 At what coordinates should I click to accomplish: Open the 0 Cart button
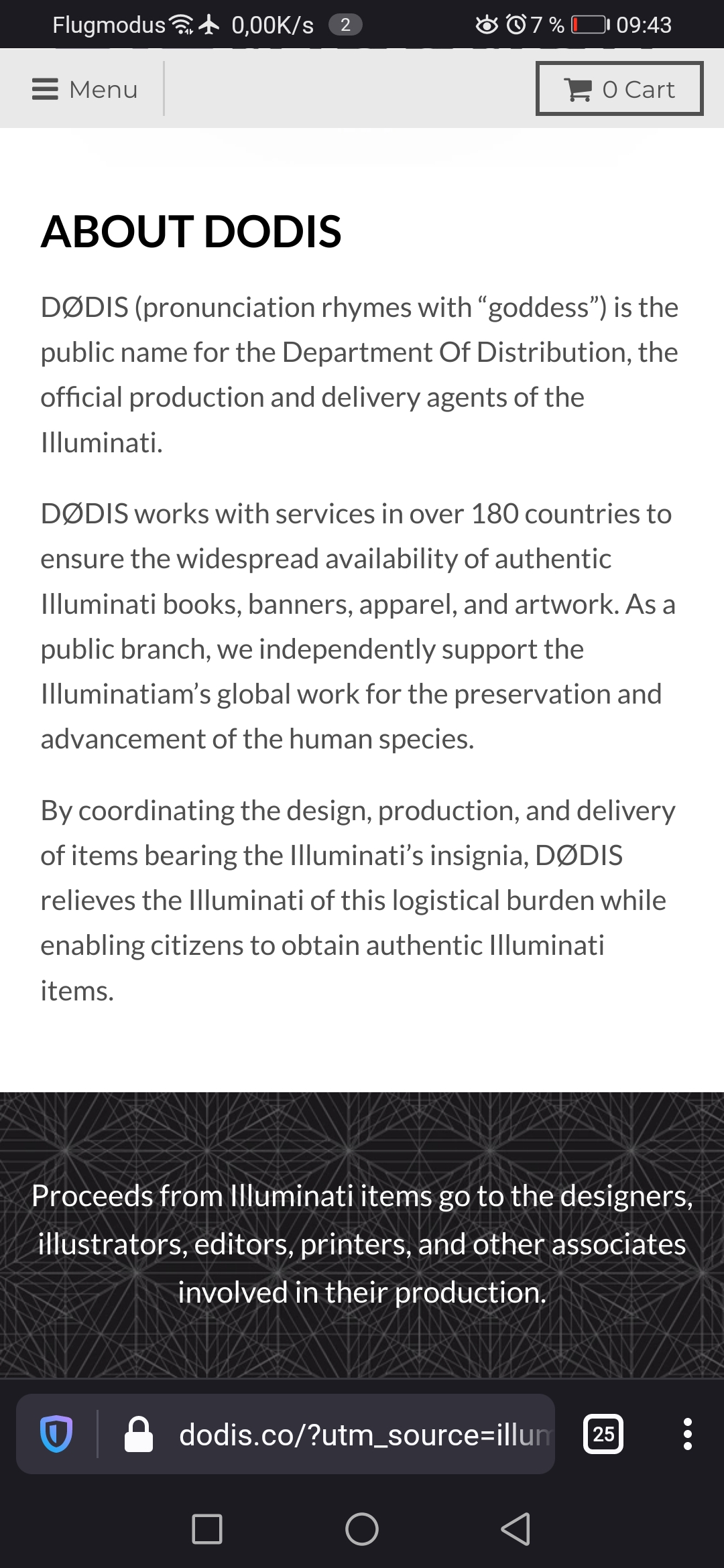tap(619, 89)
